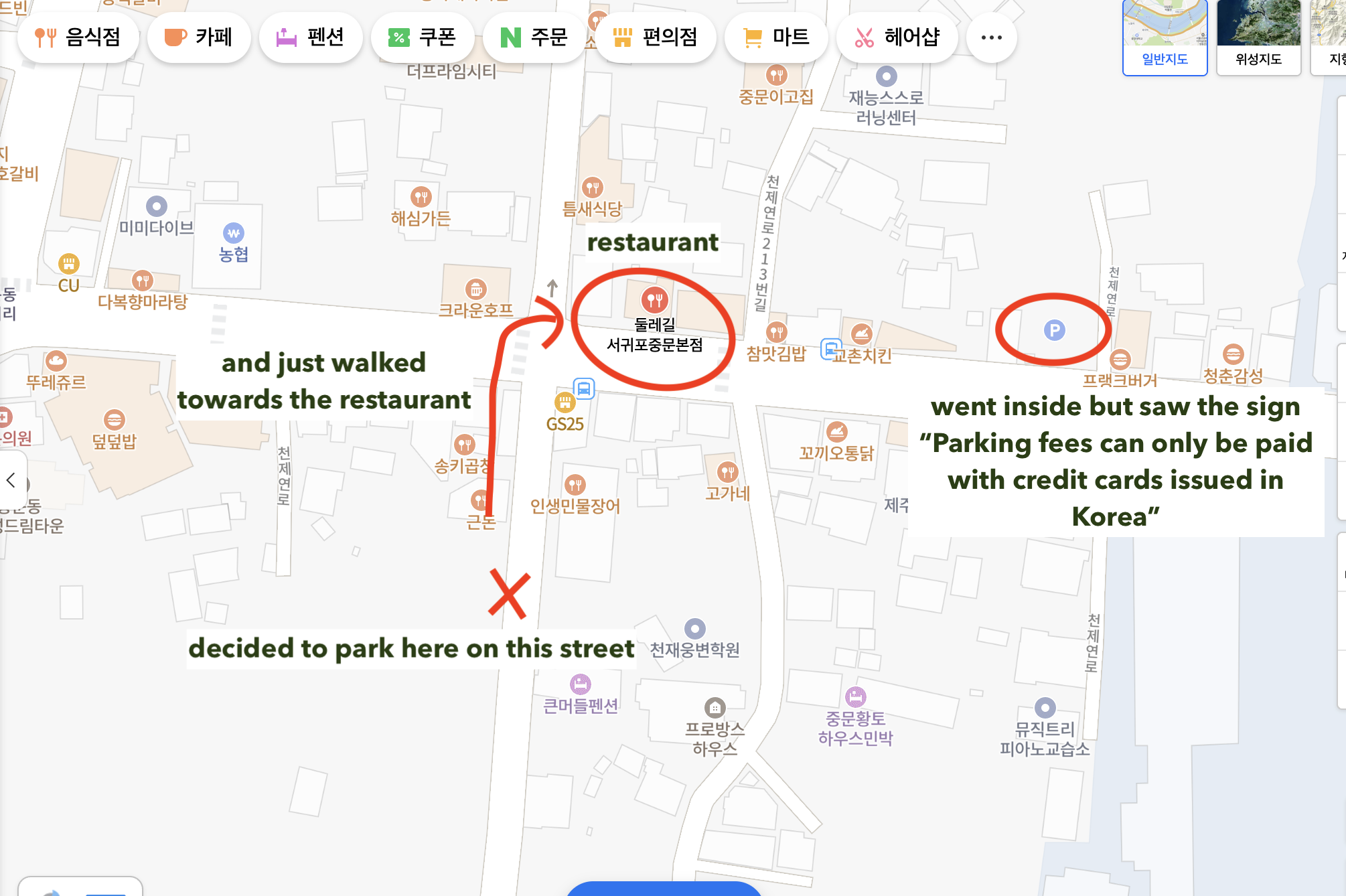Open the 주문 order category
This screenshot has width=1346, height=896.
coord(534,38)
